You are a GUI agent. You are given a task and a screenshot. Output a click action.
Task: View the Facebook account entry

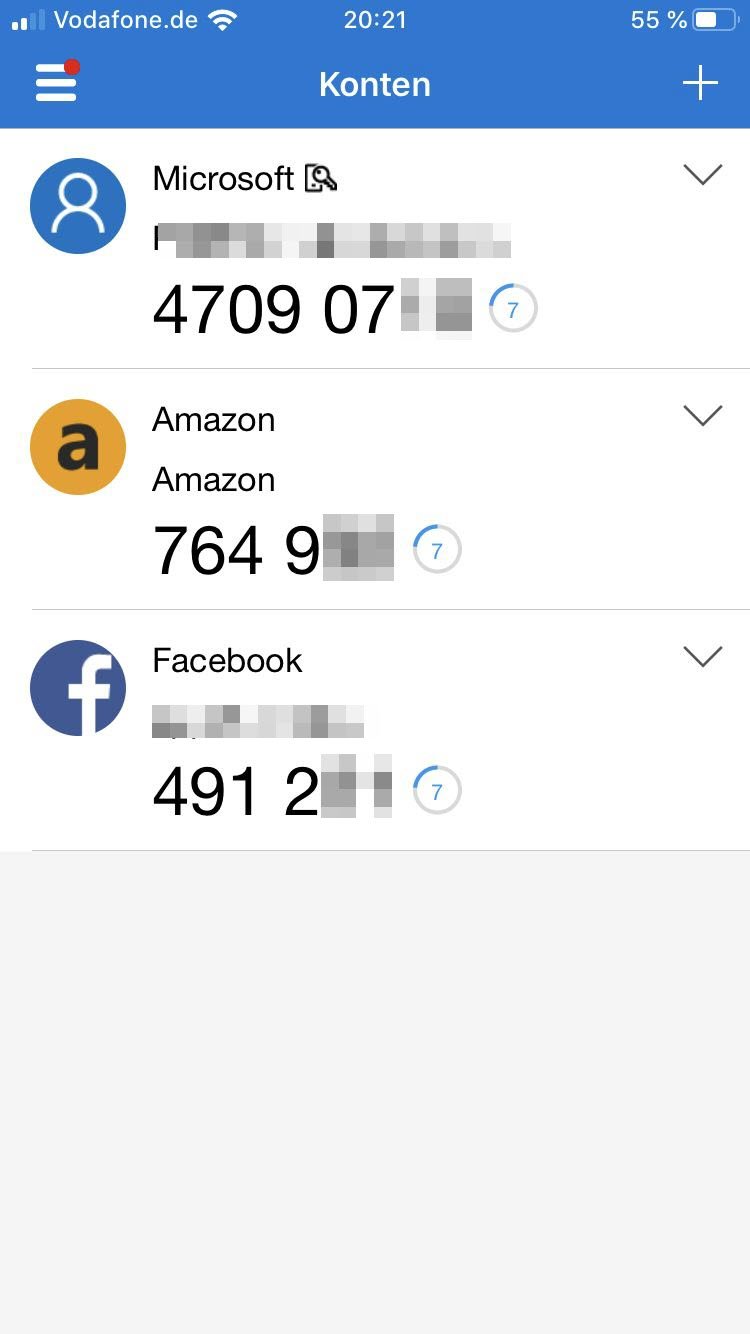click(330, 730)
